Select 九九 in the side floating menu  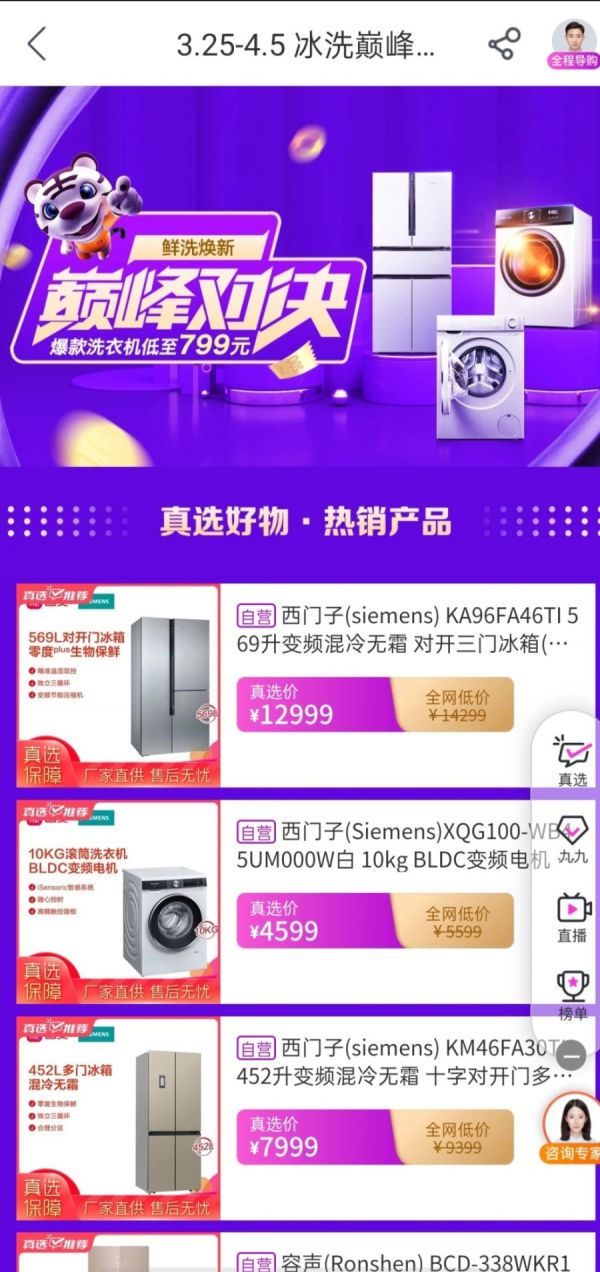(573, 838)
